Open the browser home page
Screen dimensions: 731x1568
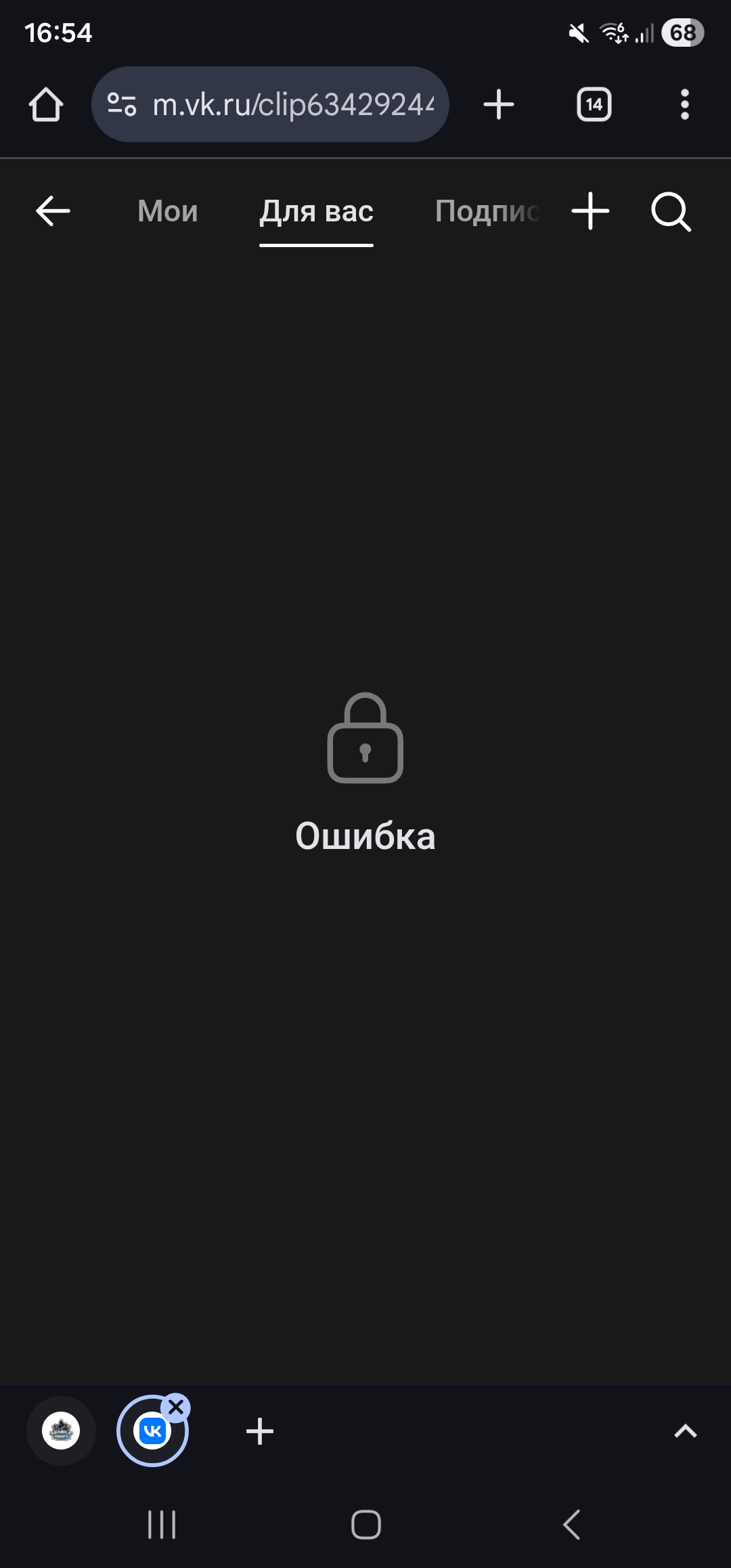46,105
